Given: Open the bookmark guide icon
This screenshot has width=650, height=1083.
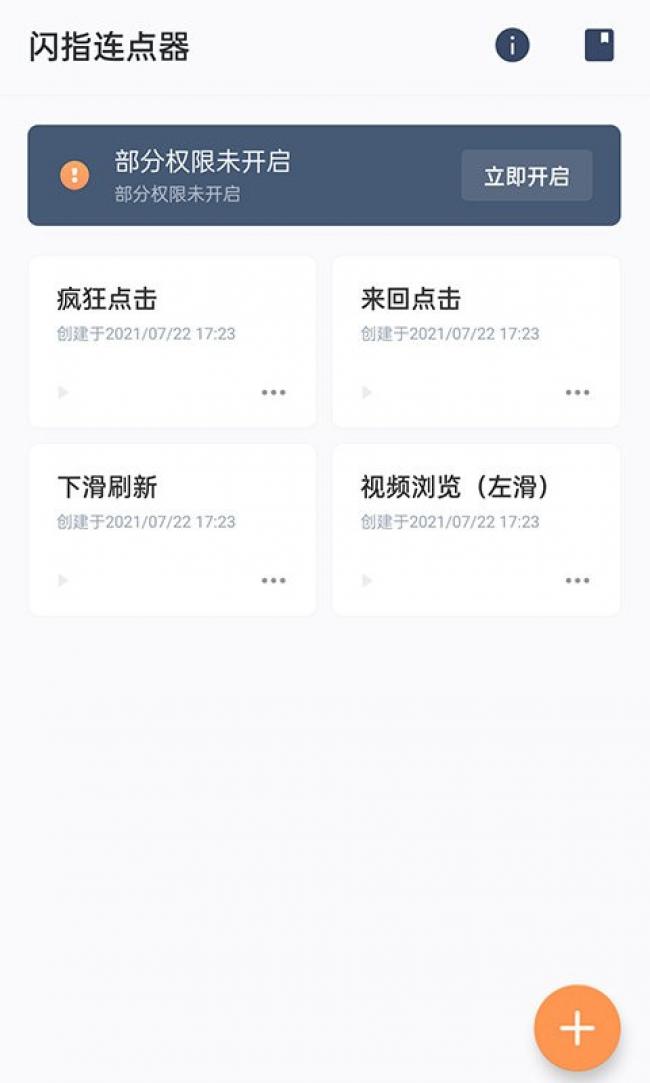Looking at the screenshot, I should (x=599, y=46).
